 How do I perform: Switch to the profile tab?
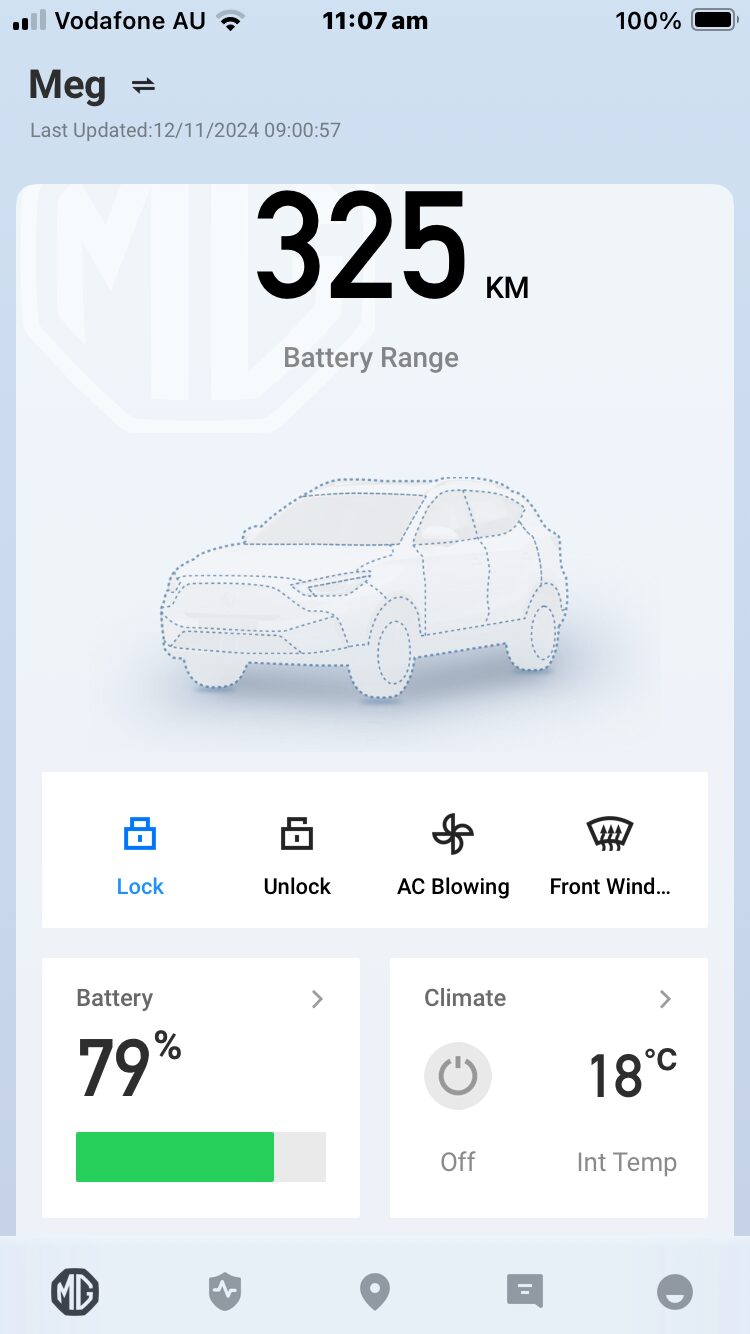pyautogui.click(x=675, y=1291)
